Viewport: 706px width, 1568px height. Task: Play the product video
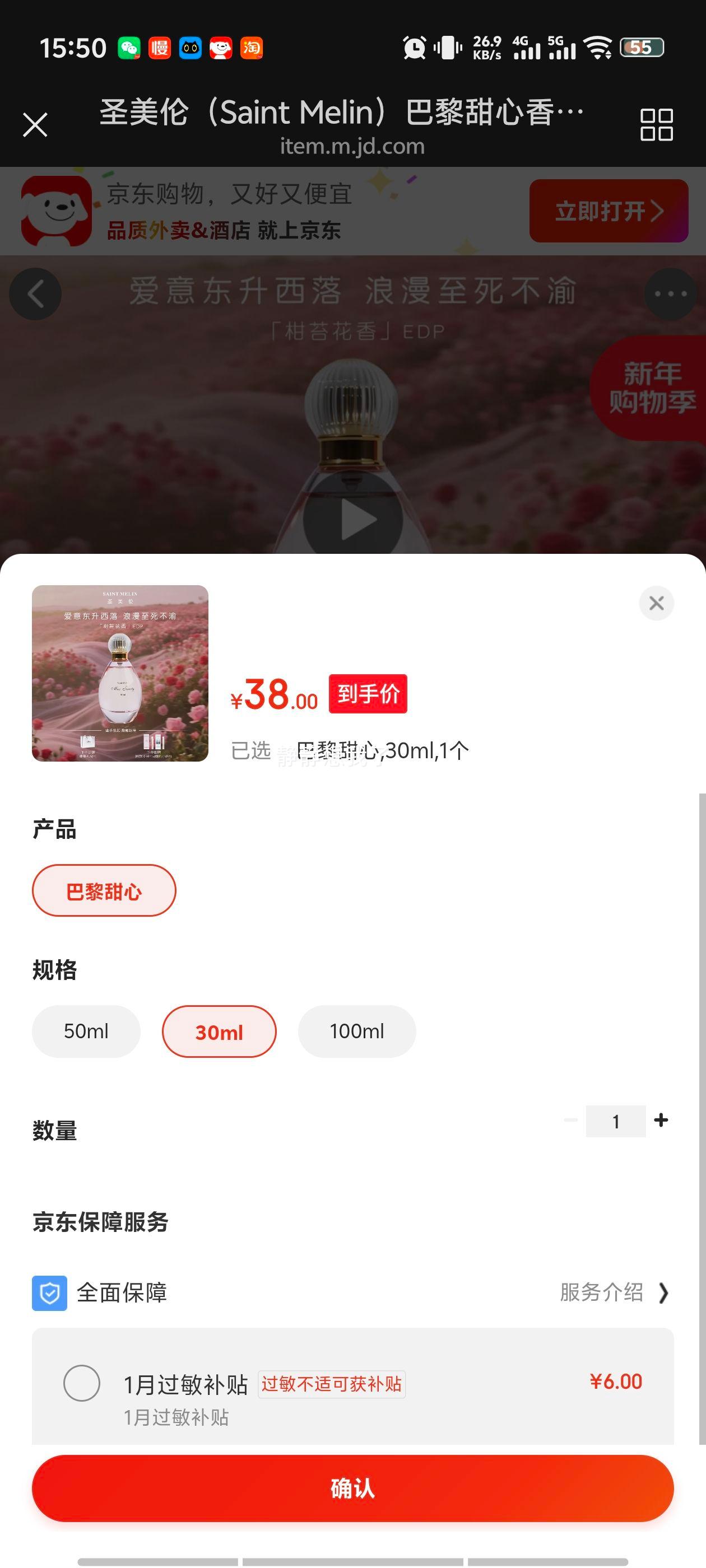[x=352, y=518]
